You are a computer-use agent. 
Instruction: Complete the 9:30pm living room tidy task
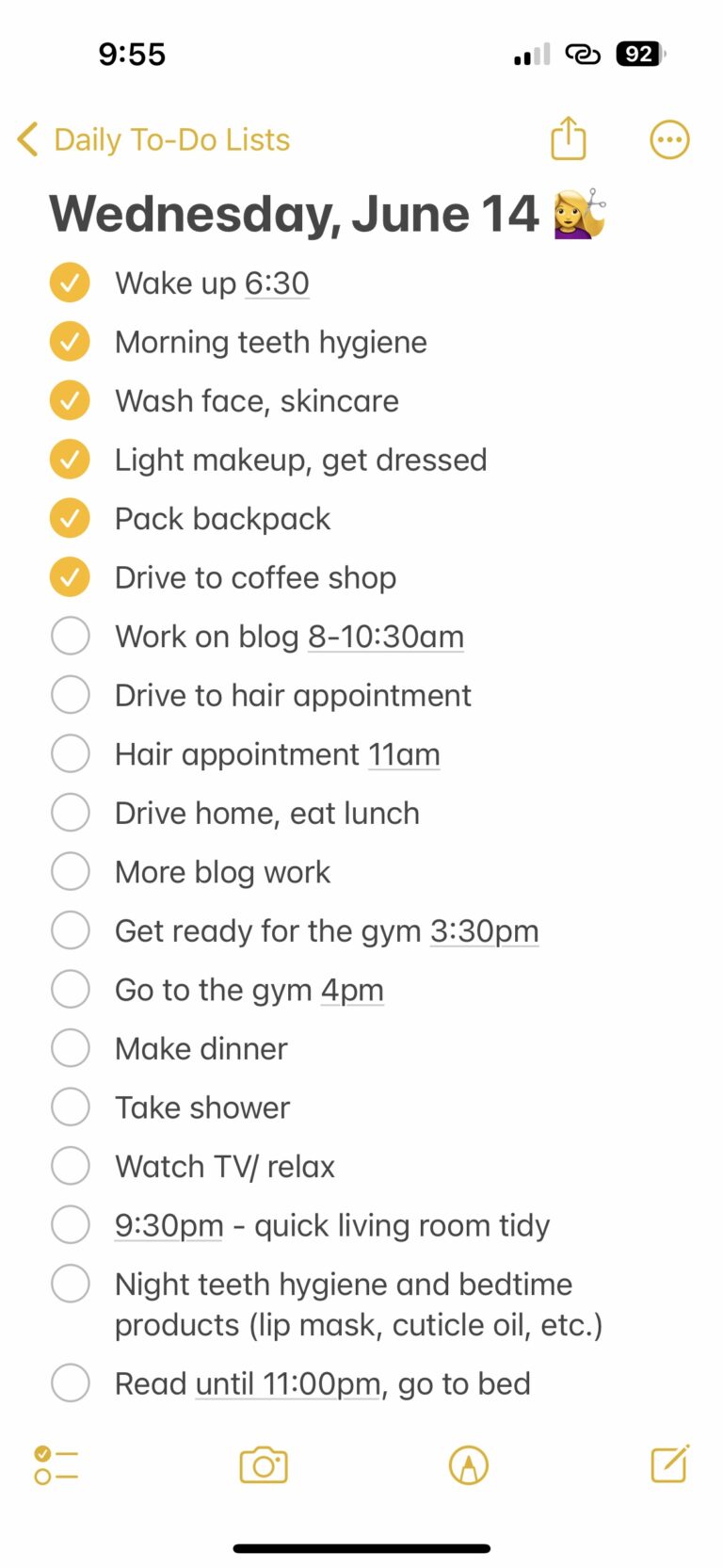pos(70,1224)
